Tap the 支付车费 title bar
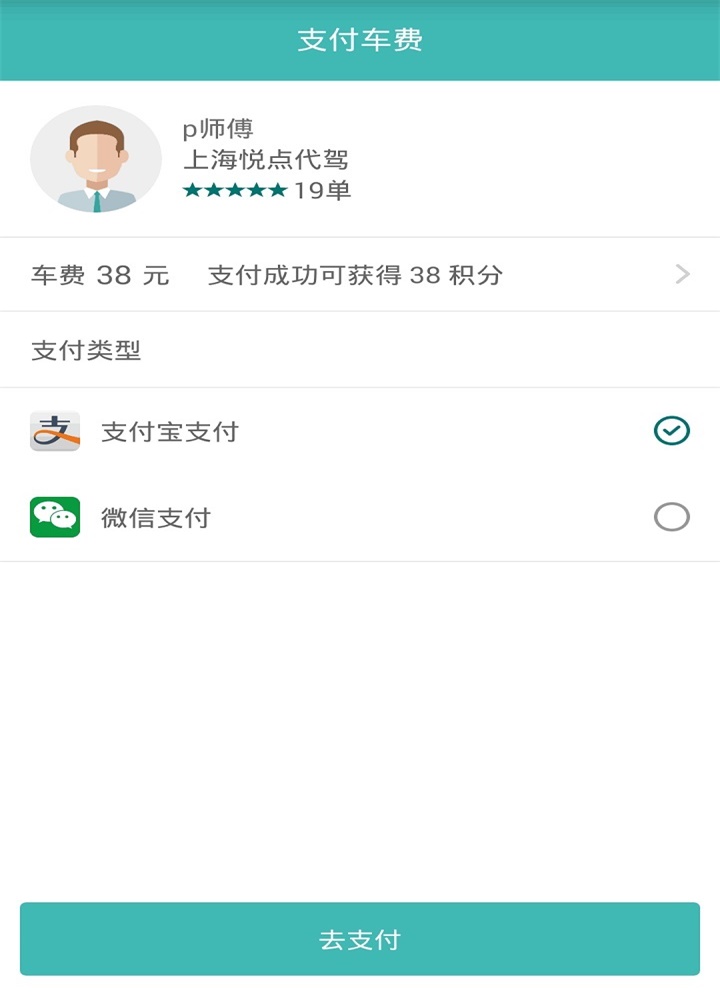Viewport: 720px width, 1000px height. click(360, 40)
